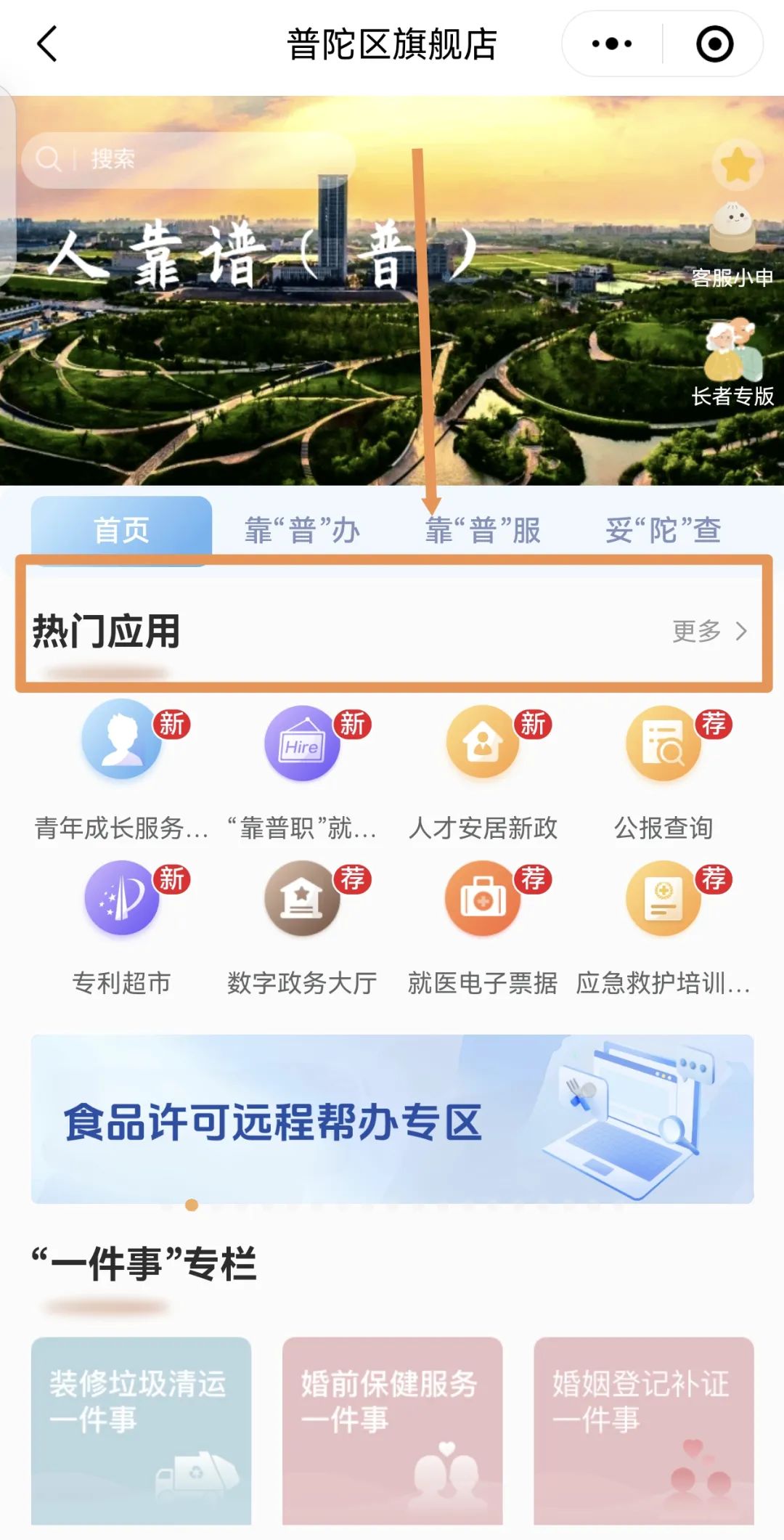Switch to the 靠“普”办 tab
This screenshot has height=1540, width=784.
coord(302,530)
